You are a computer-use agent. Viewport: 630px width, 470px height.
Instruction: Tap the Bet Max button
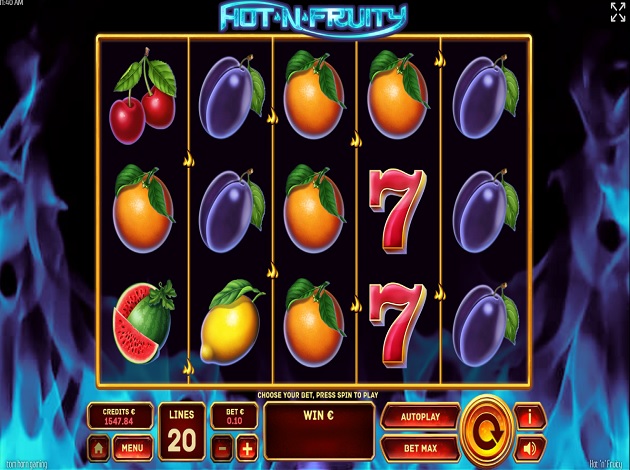click(x=419, y=446)
